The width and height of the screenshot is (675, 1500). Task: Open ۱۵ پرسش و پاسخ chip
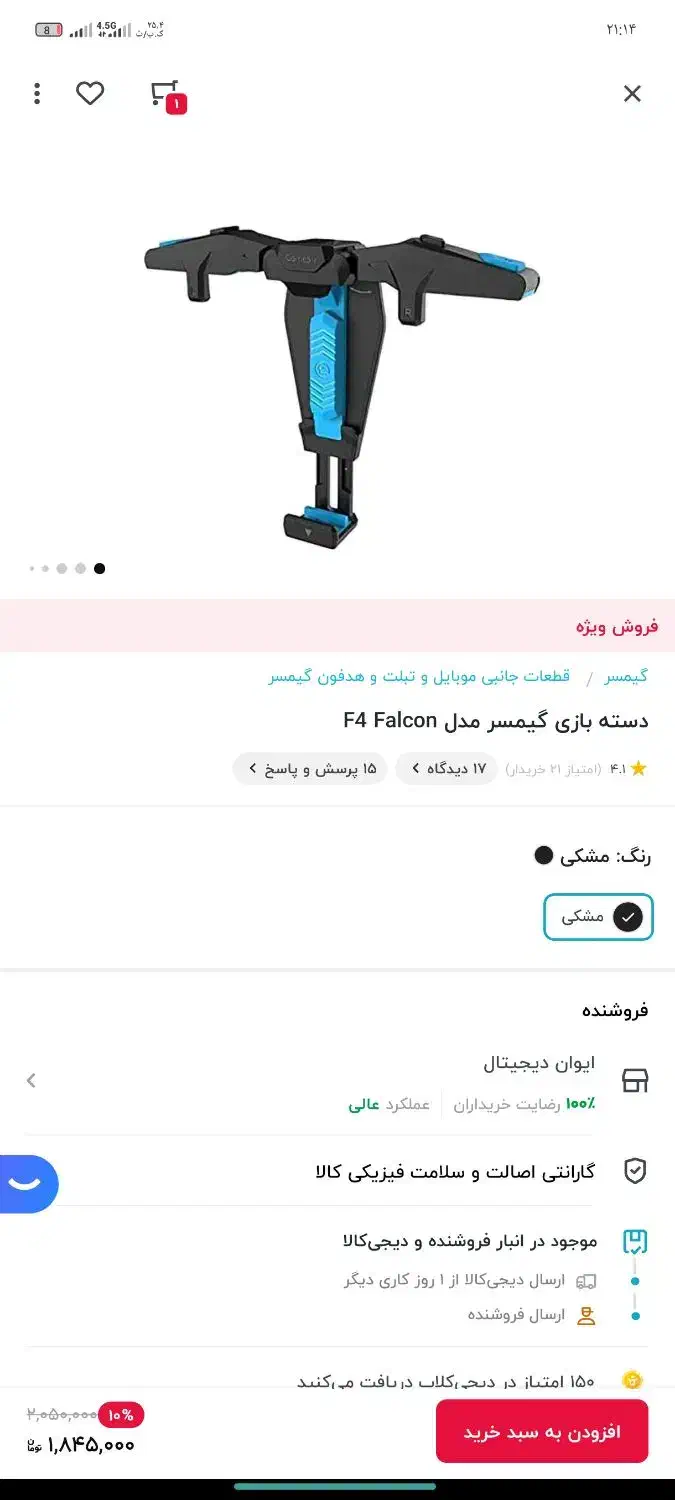click(x=310, y=769)
